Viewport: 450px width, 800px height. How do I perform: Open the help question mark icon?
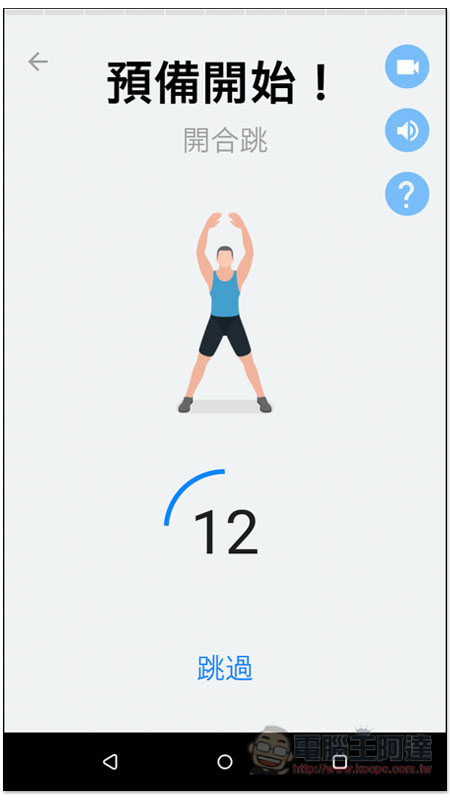point(407,193)
